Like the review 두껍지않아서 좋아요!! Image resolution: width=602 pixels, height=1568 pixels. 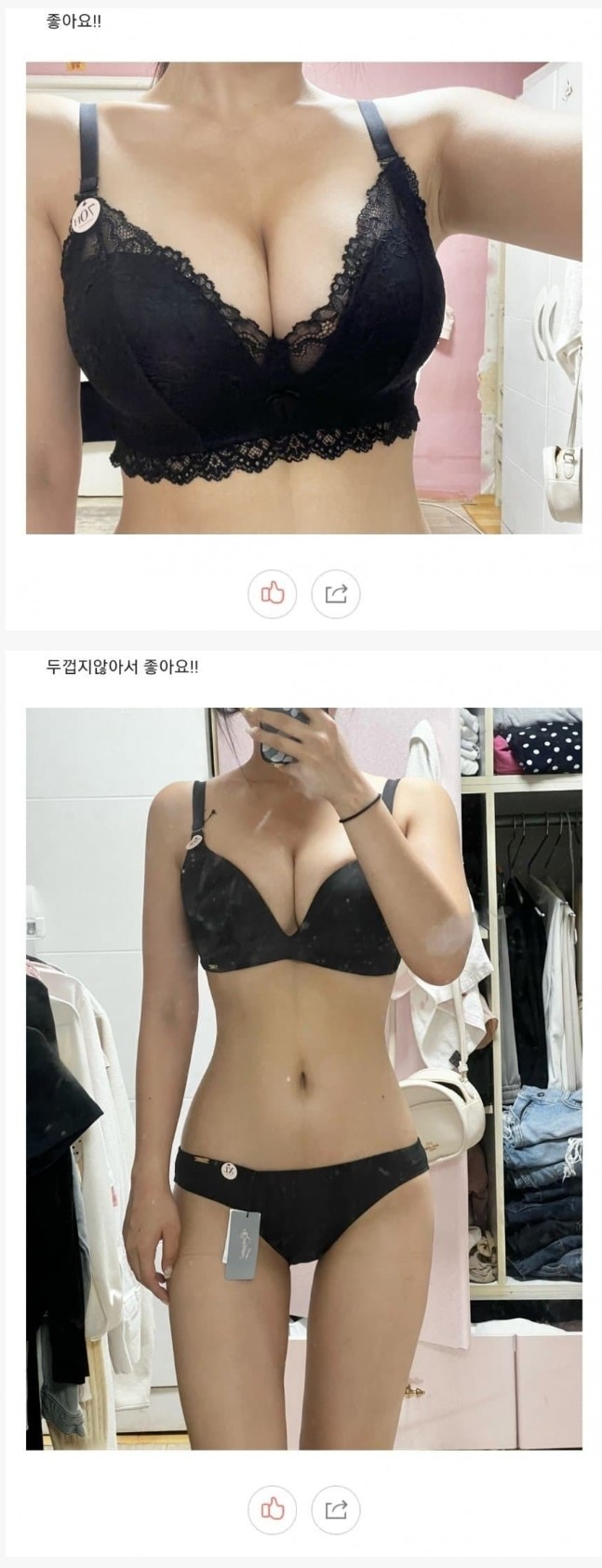[272, 1507]
